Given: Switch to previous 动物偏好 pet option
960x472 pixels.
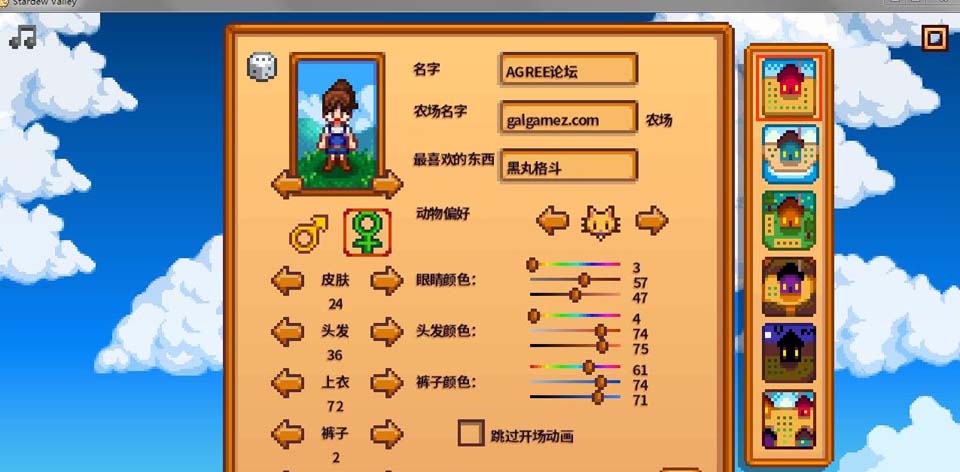Looking at the screenshot, I should click(x=552, y=220).
